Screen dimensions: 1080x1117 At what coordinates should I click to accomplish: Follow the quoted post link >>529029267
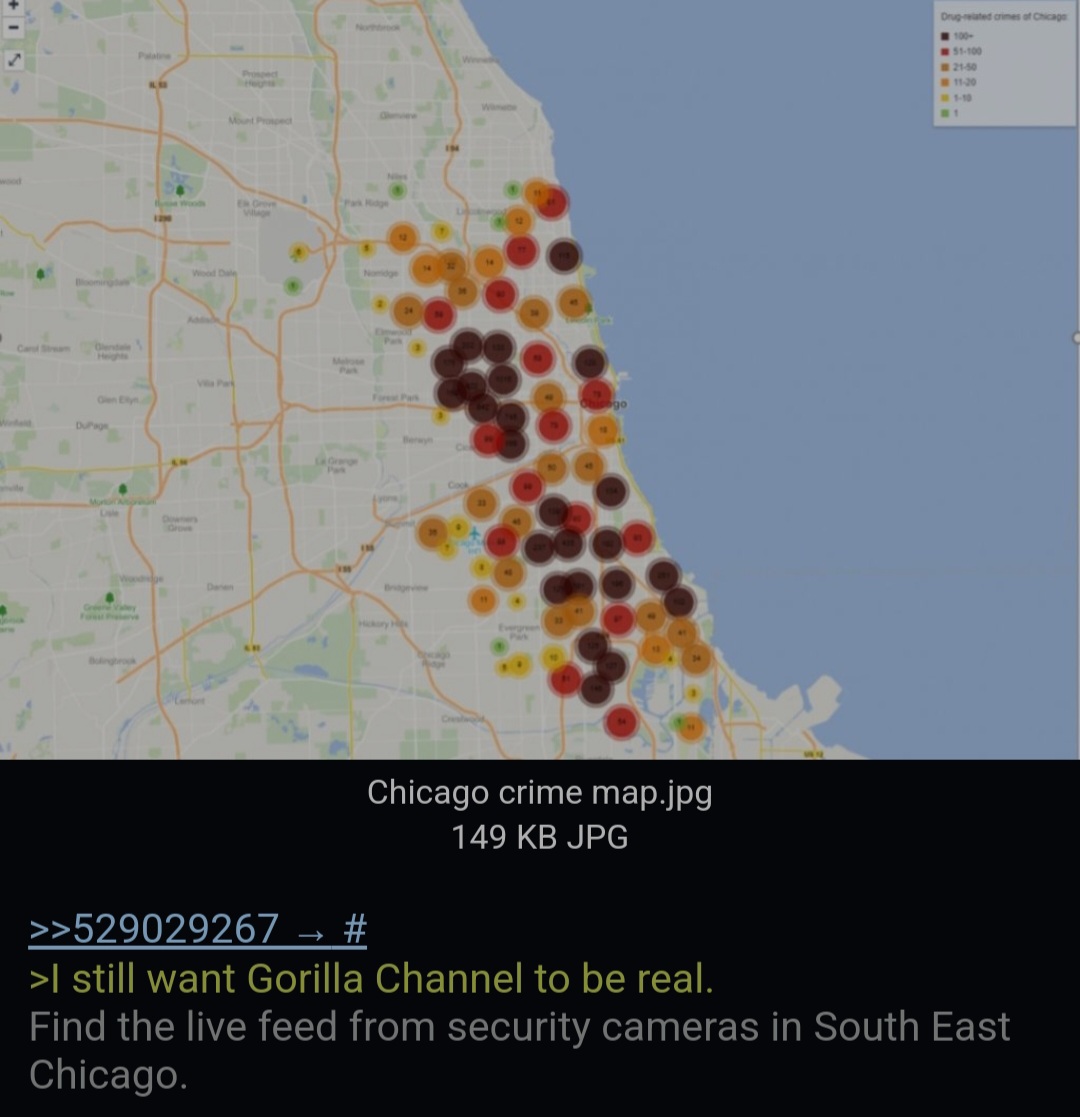(155, 930)
